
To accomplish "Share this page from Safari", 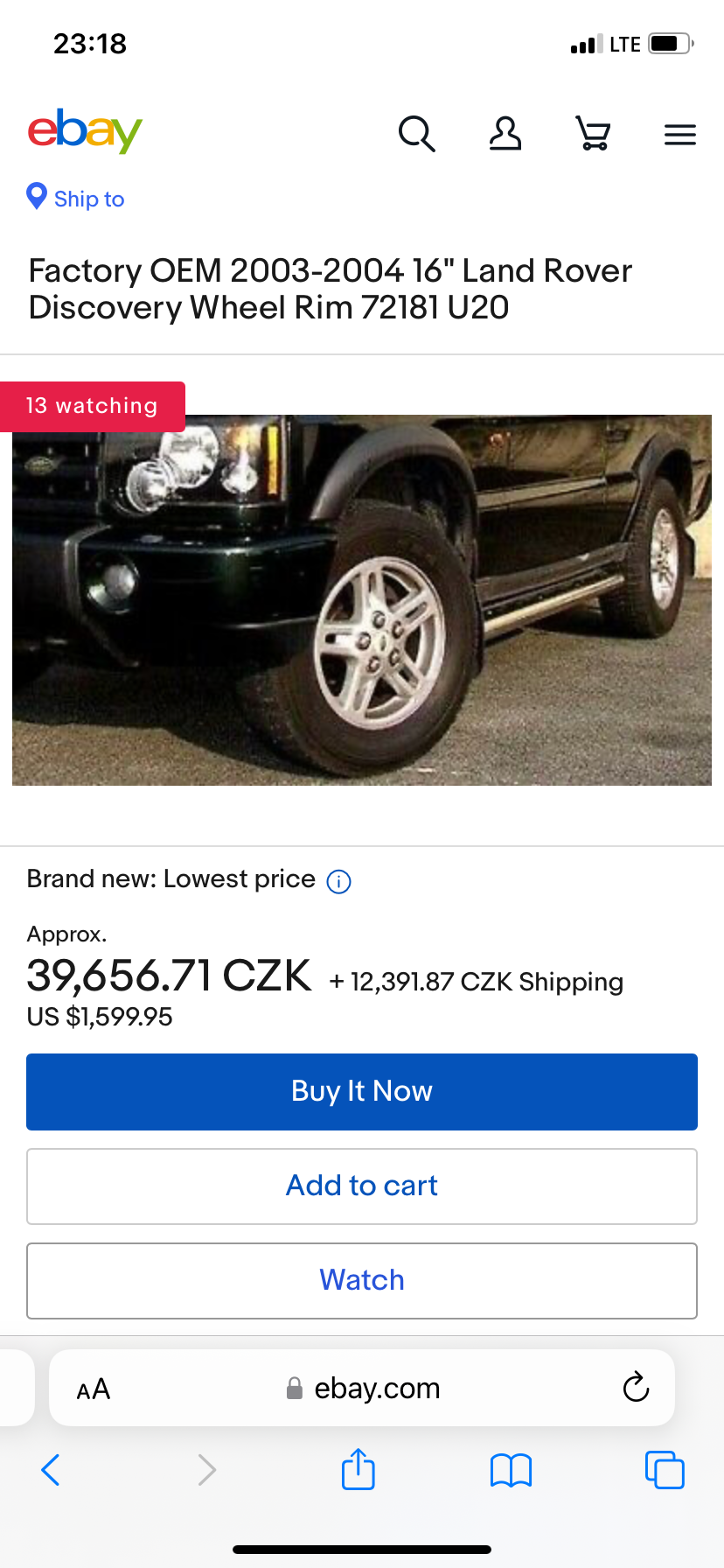I will pyautogui.click(x=359, y=1469).
